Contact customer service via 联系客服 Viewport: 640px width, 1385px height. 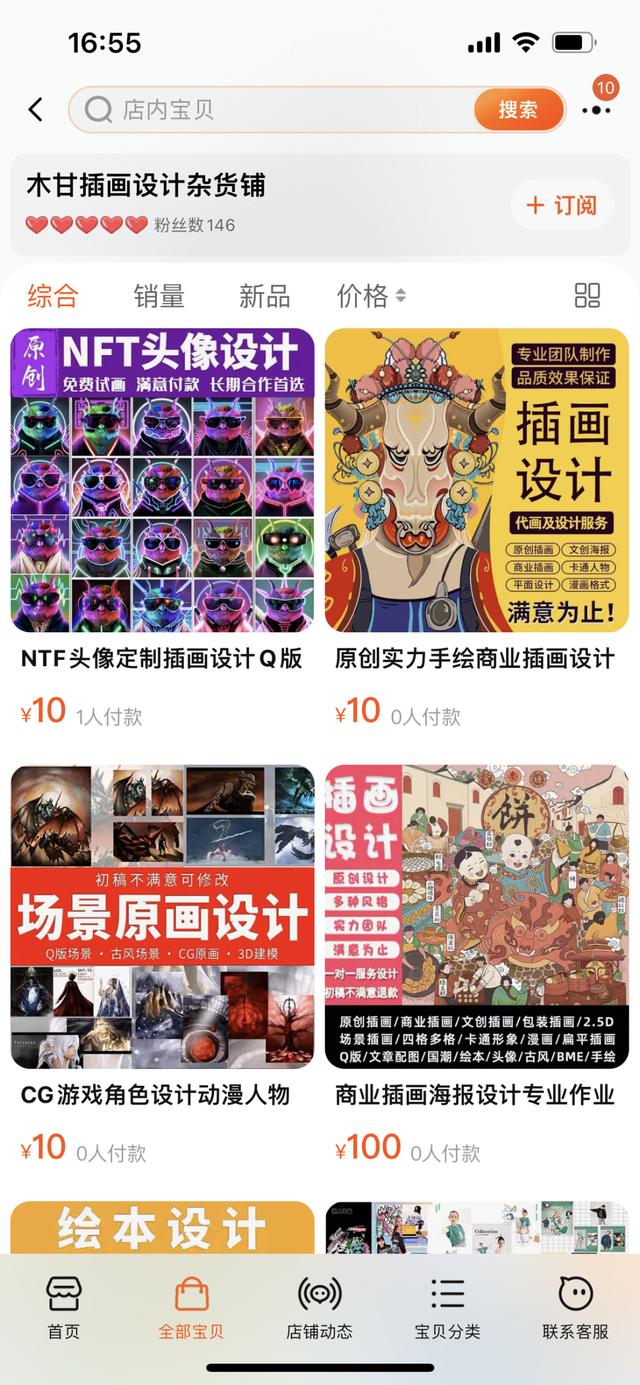point(575,1307)
